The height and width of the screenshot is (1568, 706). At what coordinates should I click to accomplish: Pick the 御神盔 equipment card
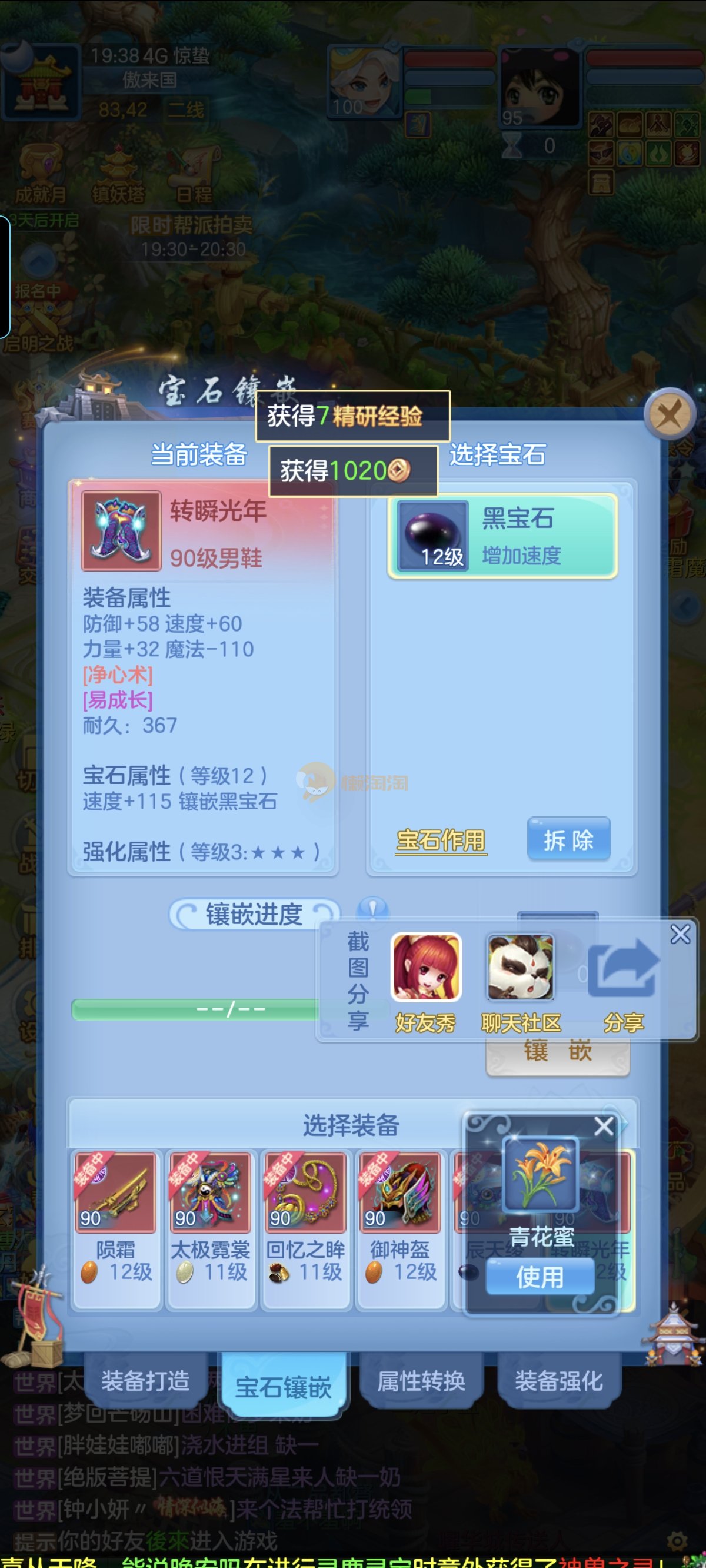click(400, 1228)
